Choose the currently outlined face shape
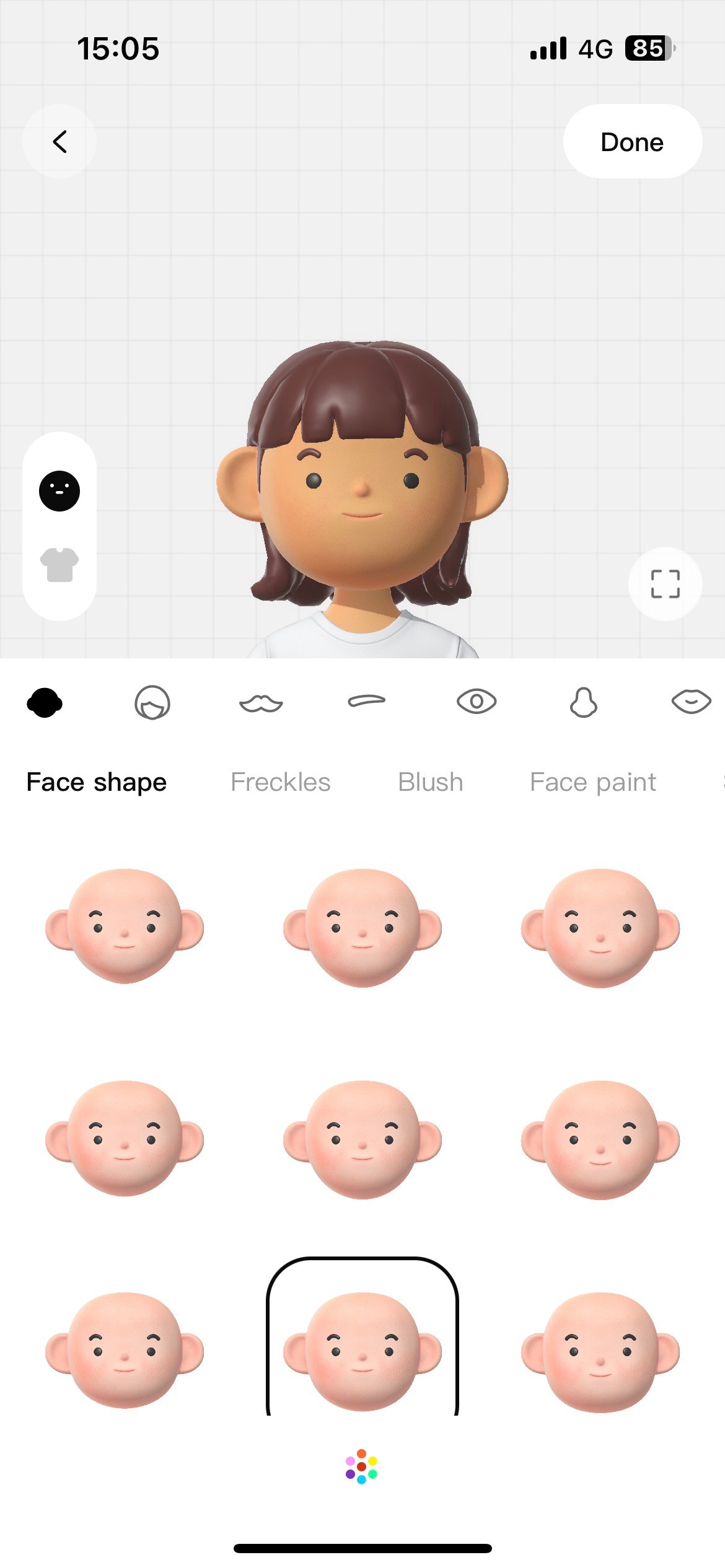This screenshot has width=725, height=1568. coord(362,1350)
